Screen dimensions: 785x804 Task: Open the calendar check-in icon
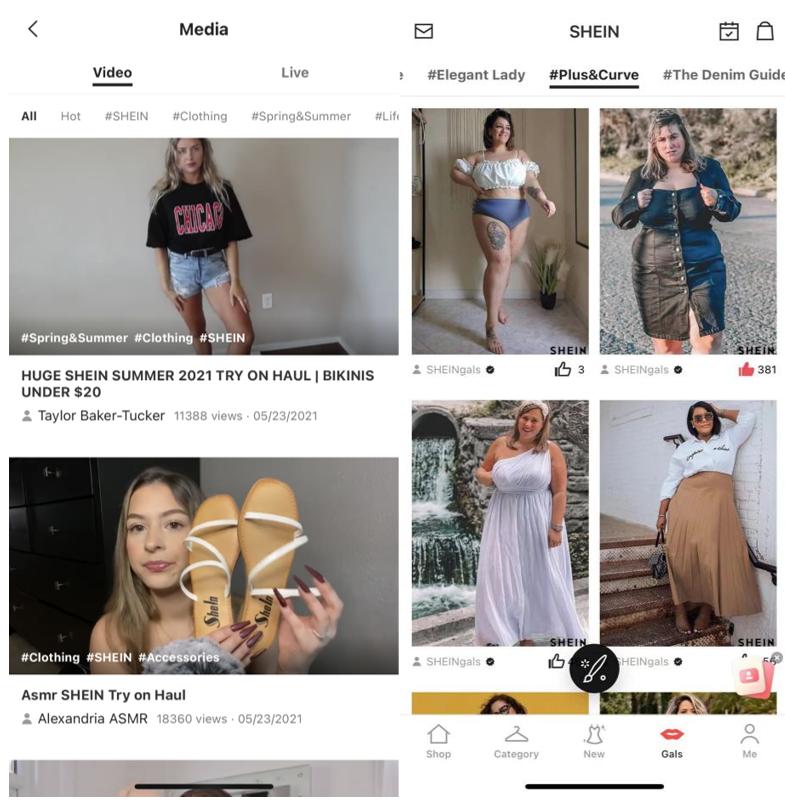click(729, 31)
